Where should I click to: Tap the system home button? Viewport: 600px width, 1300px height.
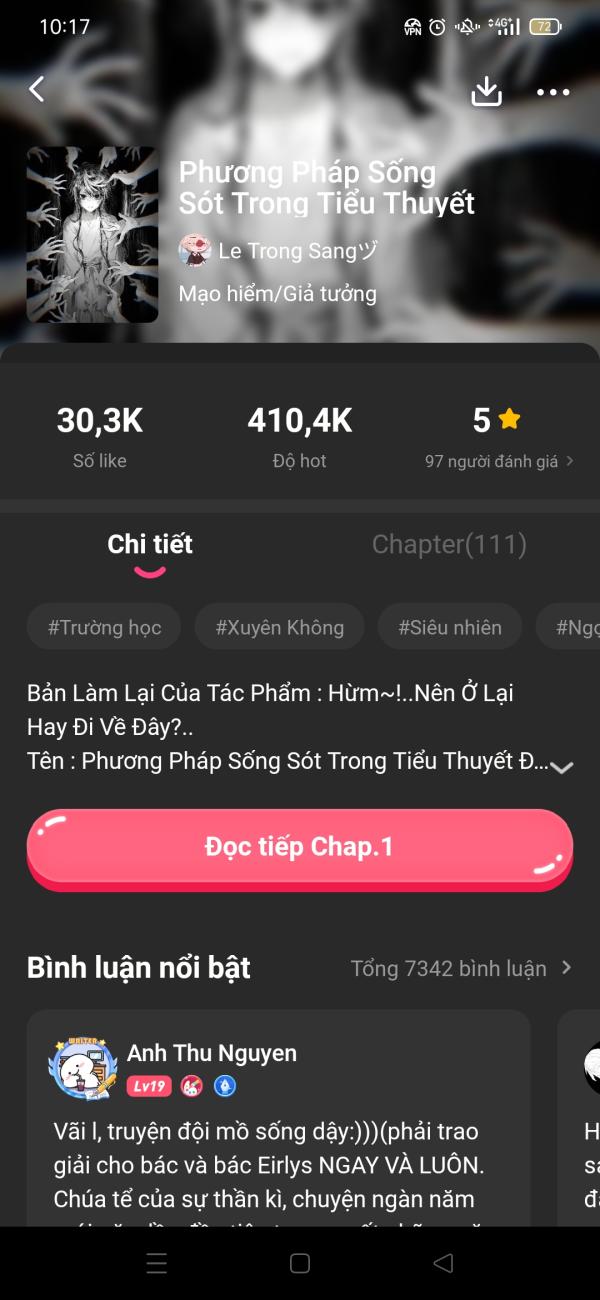300,1263
